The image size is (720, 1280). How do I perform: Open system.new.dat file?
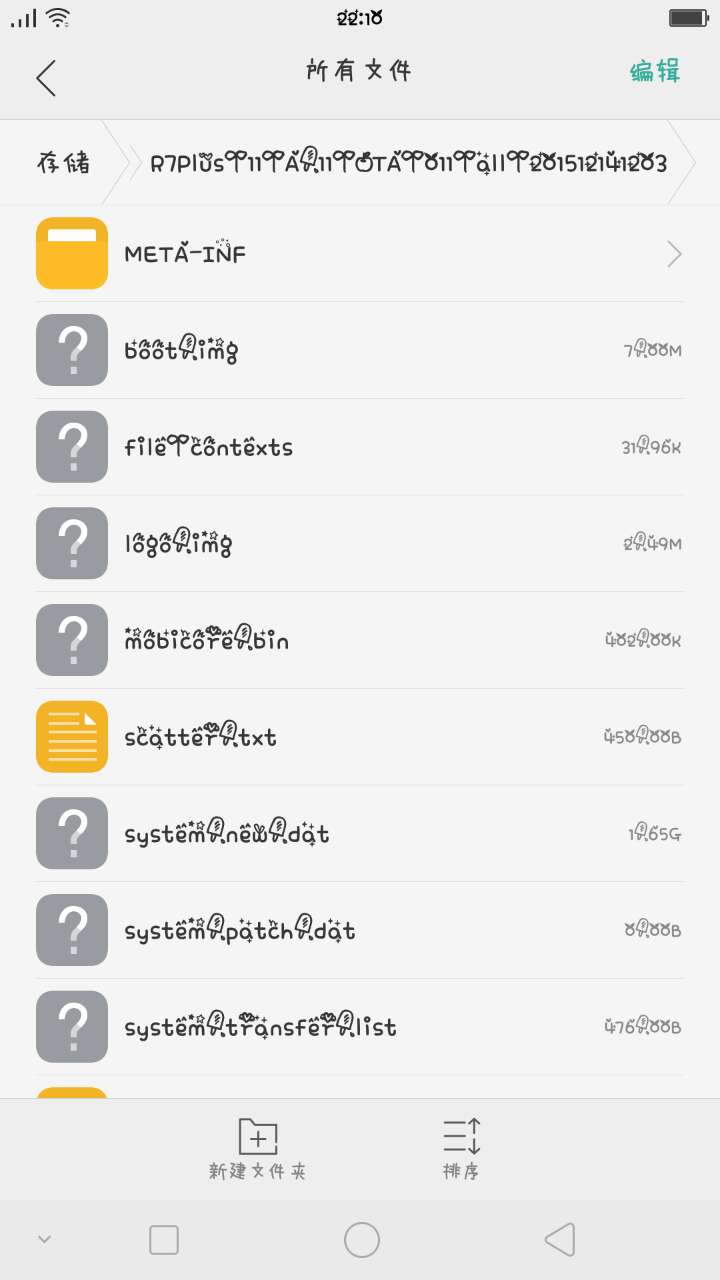(x=360, y=834)
